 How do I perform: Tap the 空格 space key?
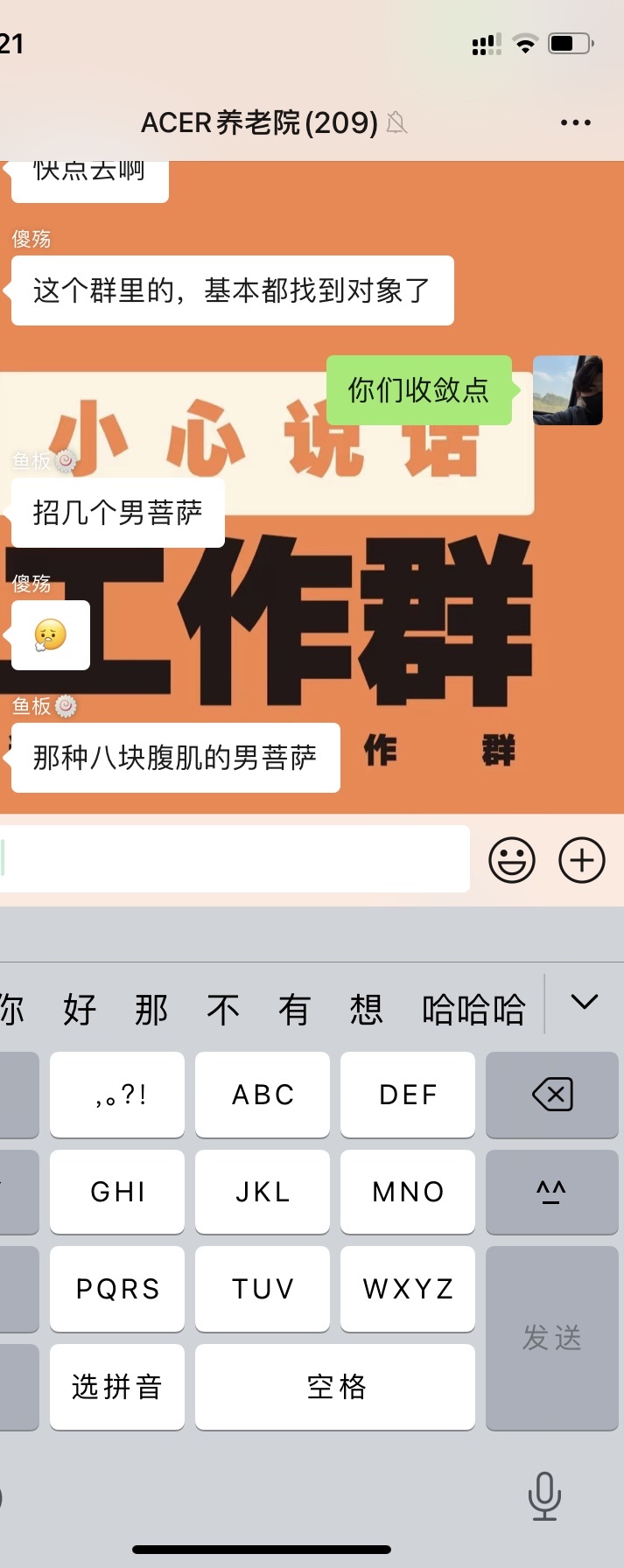click(335, 1387)
